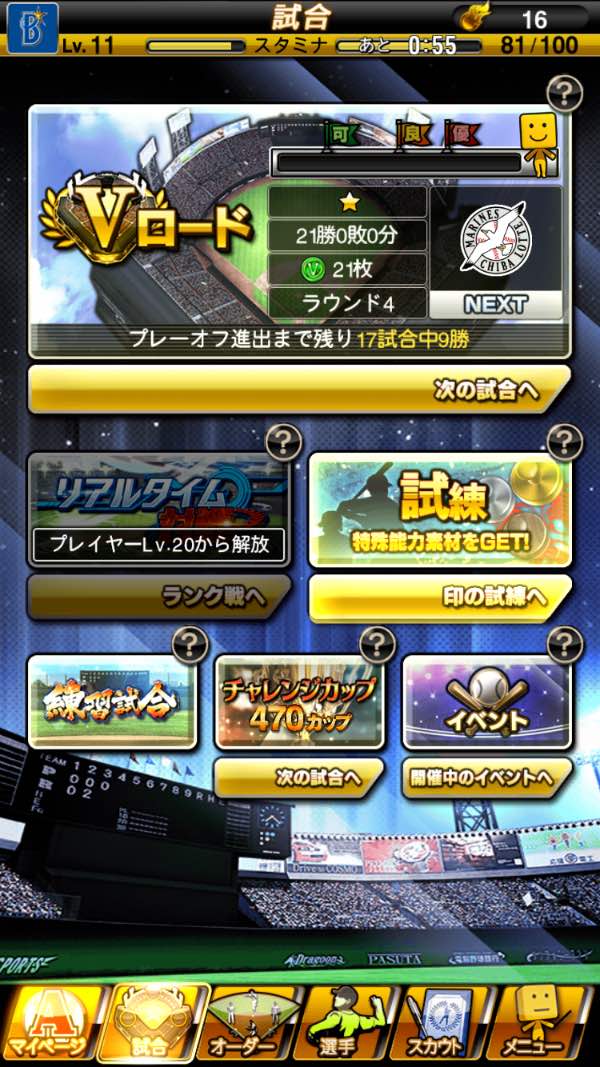Show help for イベント

(x=565, y=645)
